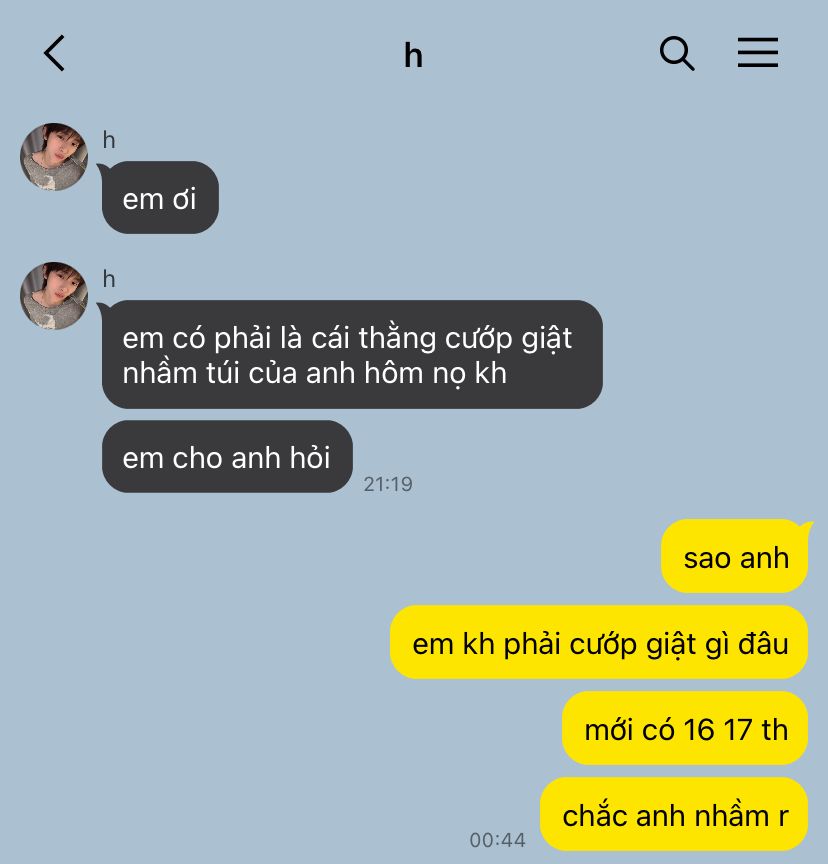Go back using the top-left arrow

tap(54, 53)
